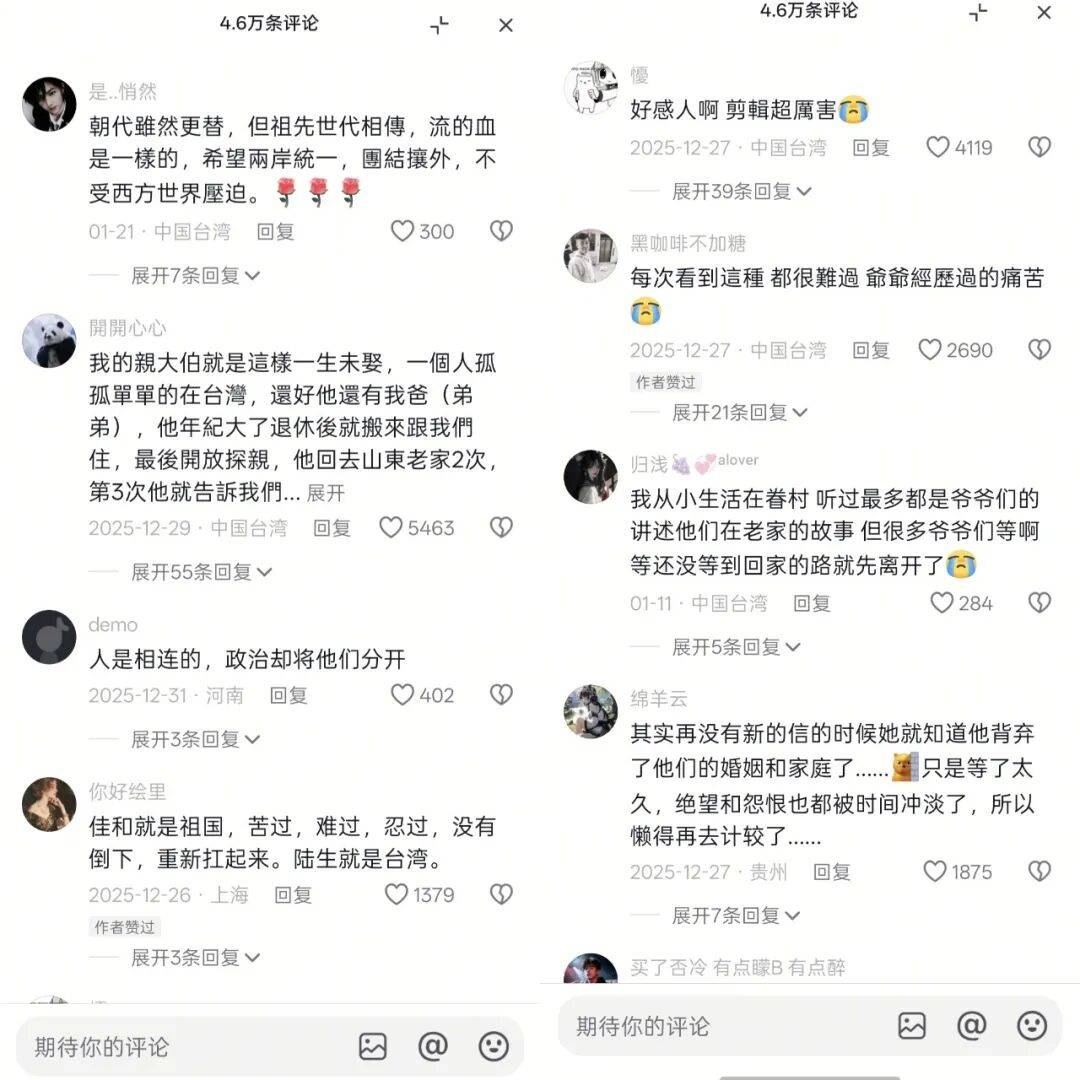
Task: Dislike 绵羊云's comment
Action: pyautogui.click(x=1039, y=871)
